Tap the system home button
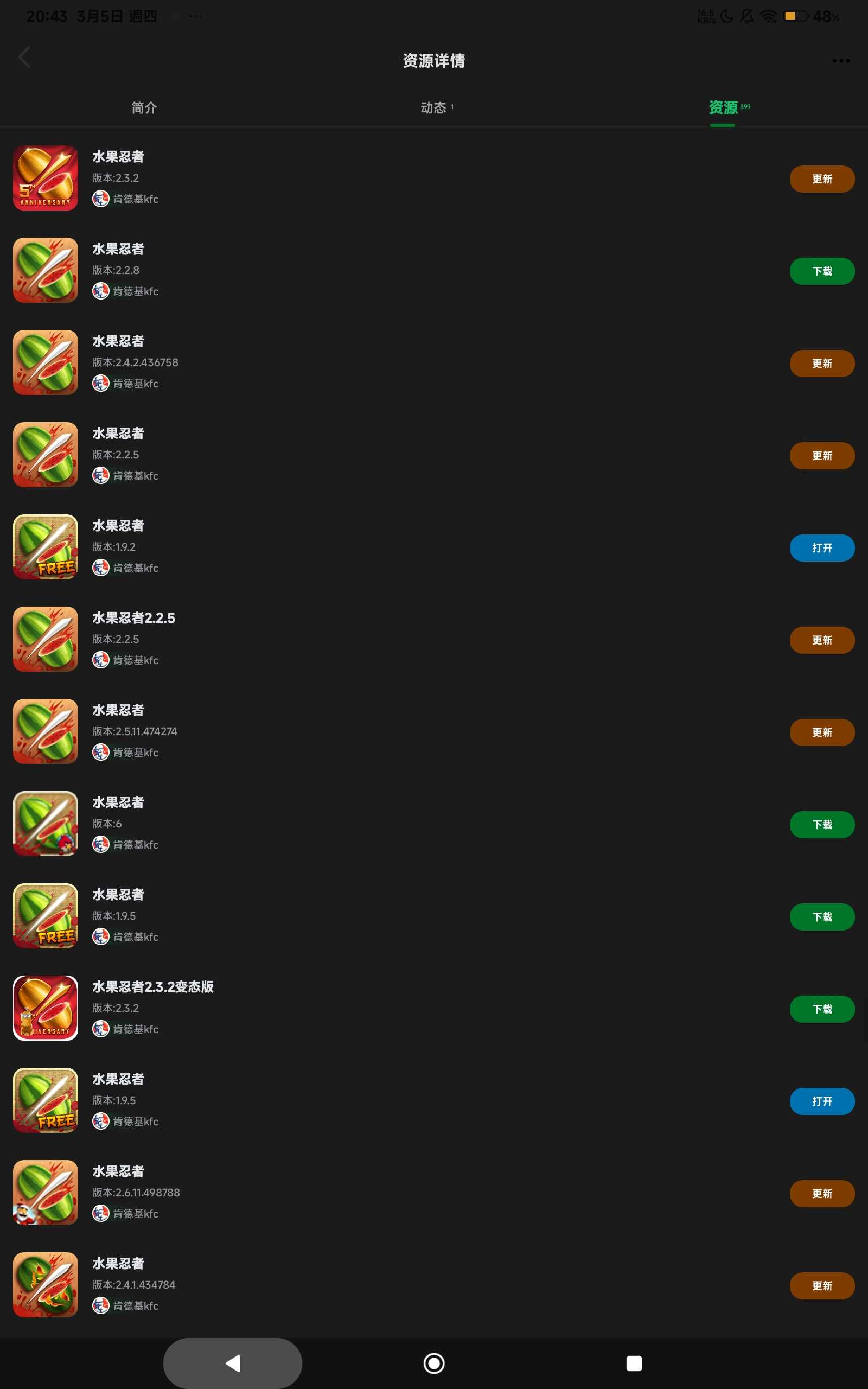This screenshot has height=1389, width=868. point(434,1363)
